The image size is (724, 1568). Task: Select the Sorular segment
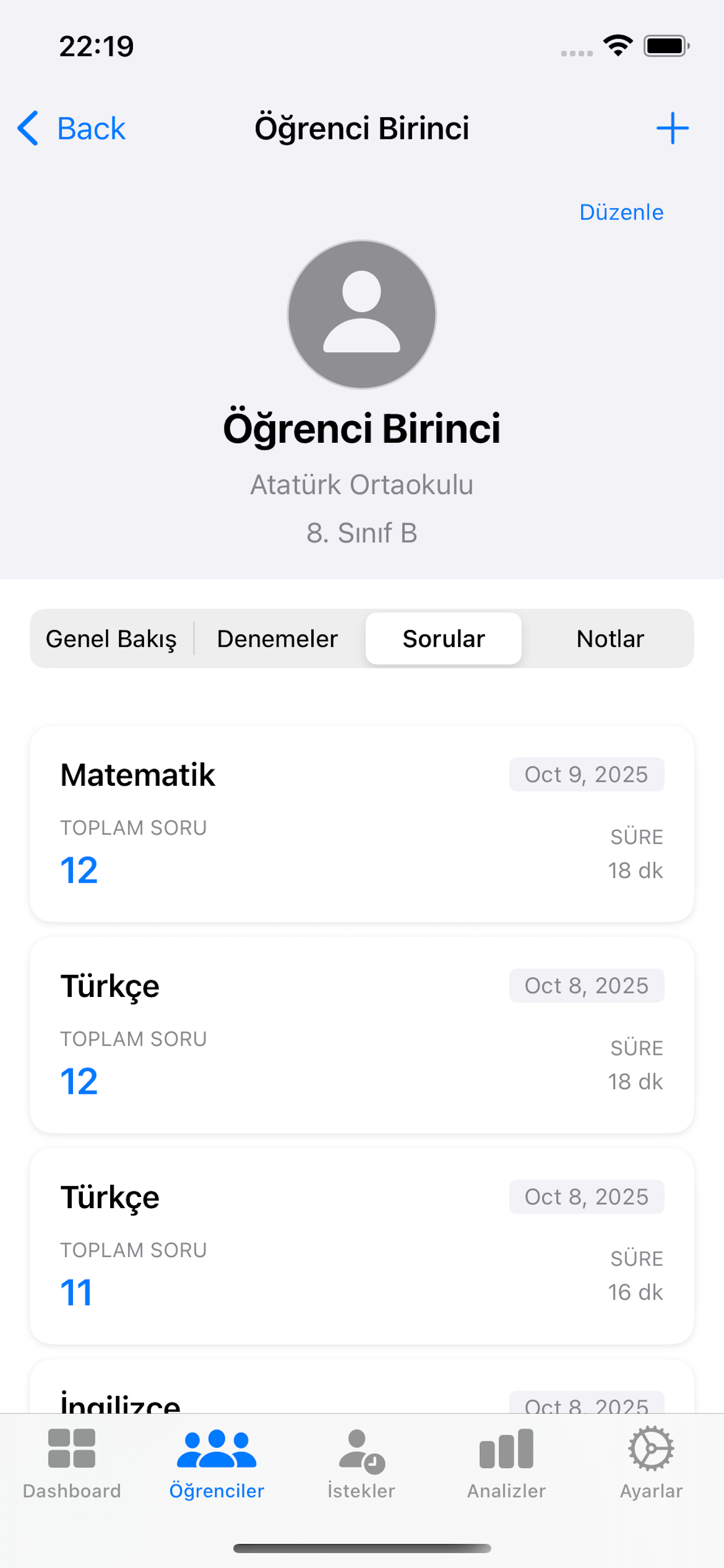pyautogui.click(x=444, y=639)
